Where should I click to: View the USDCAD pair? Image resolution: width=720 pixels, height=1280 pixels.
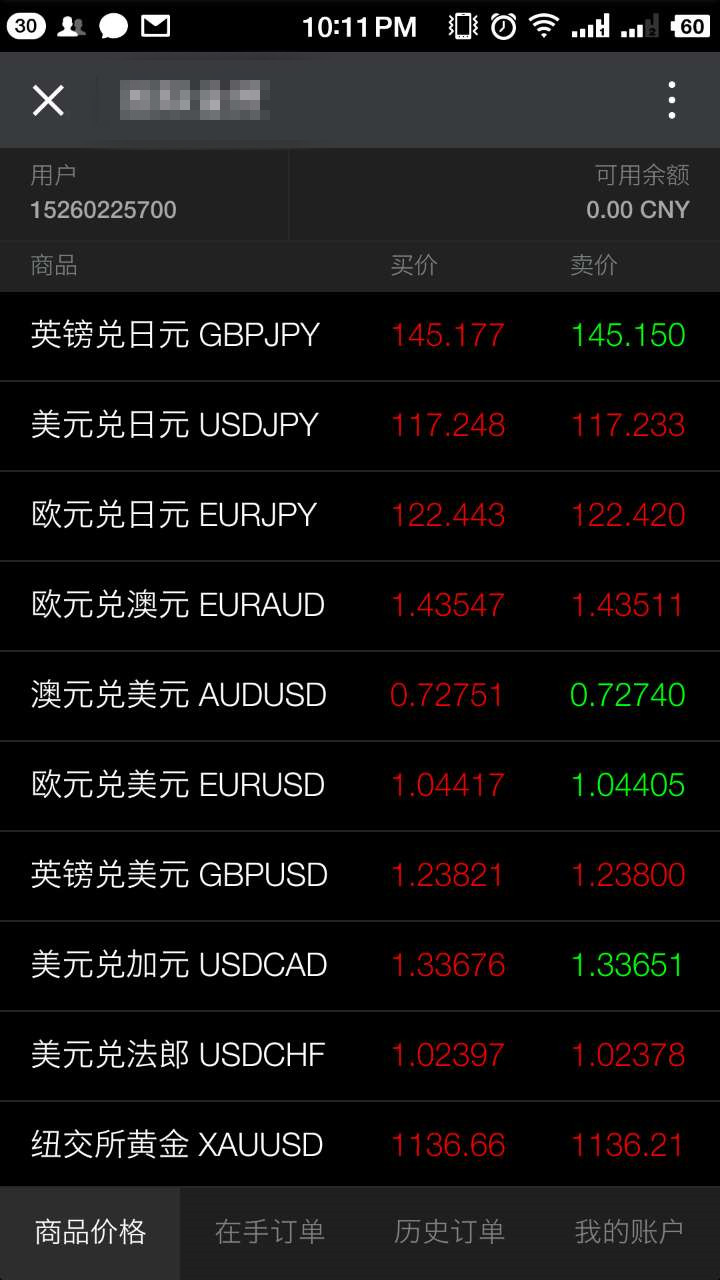(360, 966)
